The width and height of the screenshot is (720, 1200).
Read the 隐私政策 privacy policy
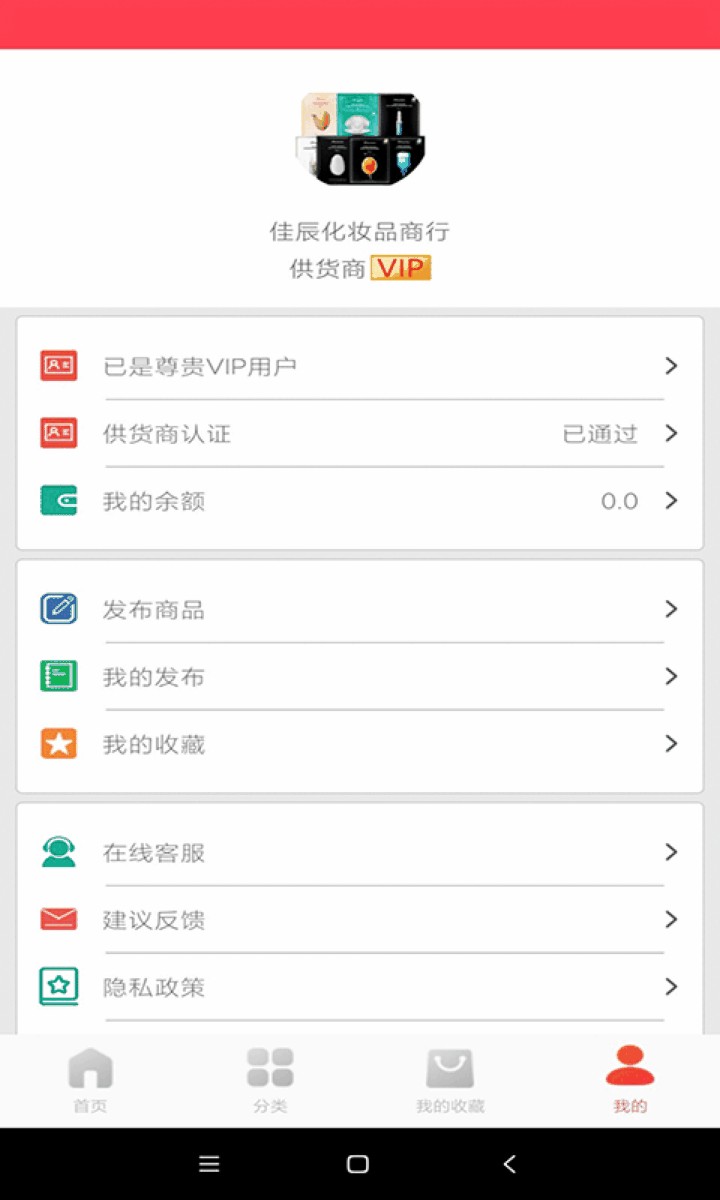click(x=360, y=987)
